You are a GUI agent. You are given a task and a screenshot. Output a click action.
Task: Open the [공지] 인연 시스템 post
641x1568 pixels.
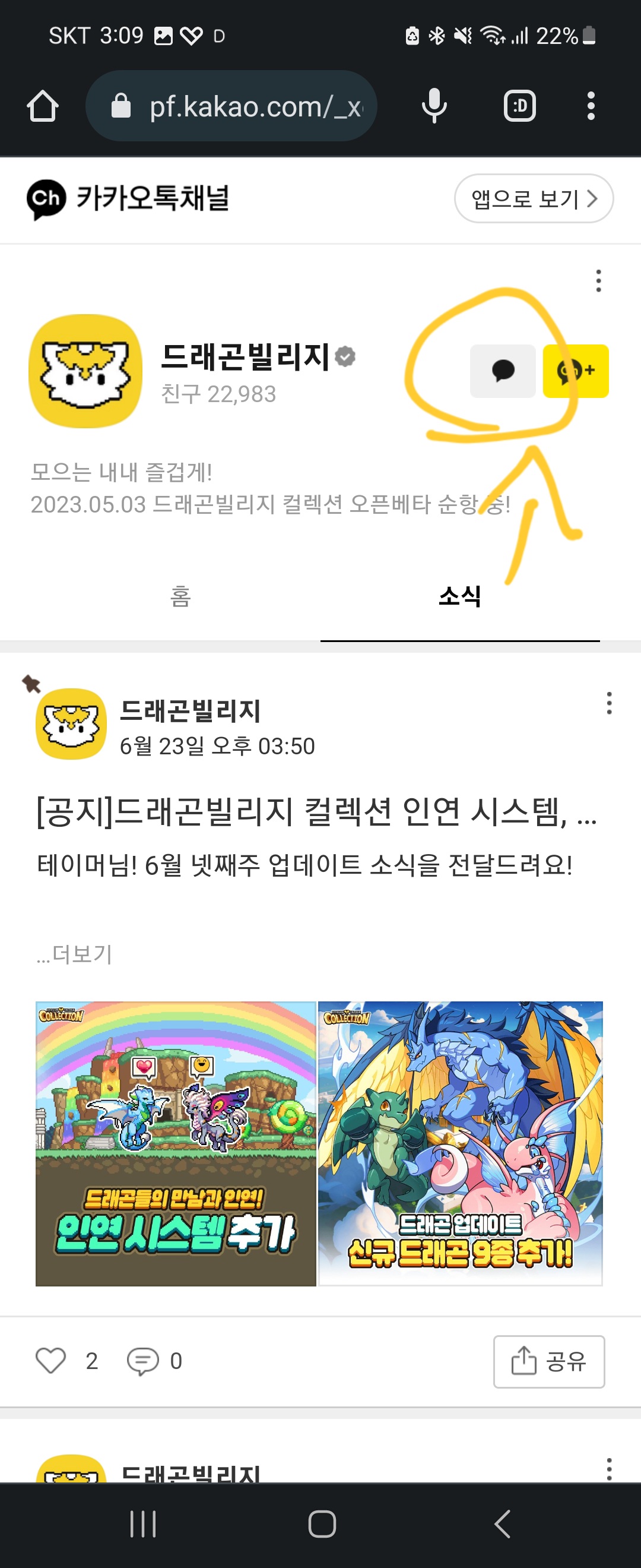[316, 811]
